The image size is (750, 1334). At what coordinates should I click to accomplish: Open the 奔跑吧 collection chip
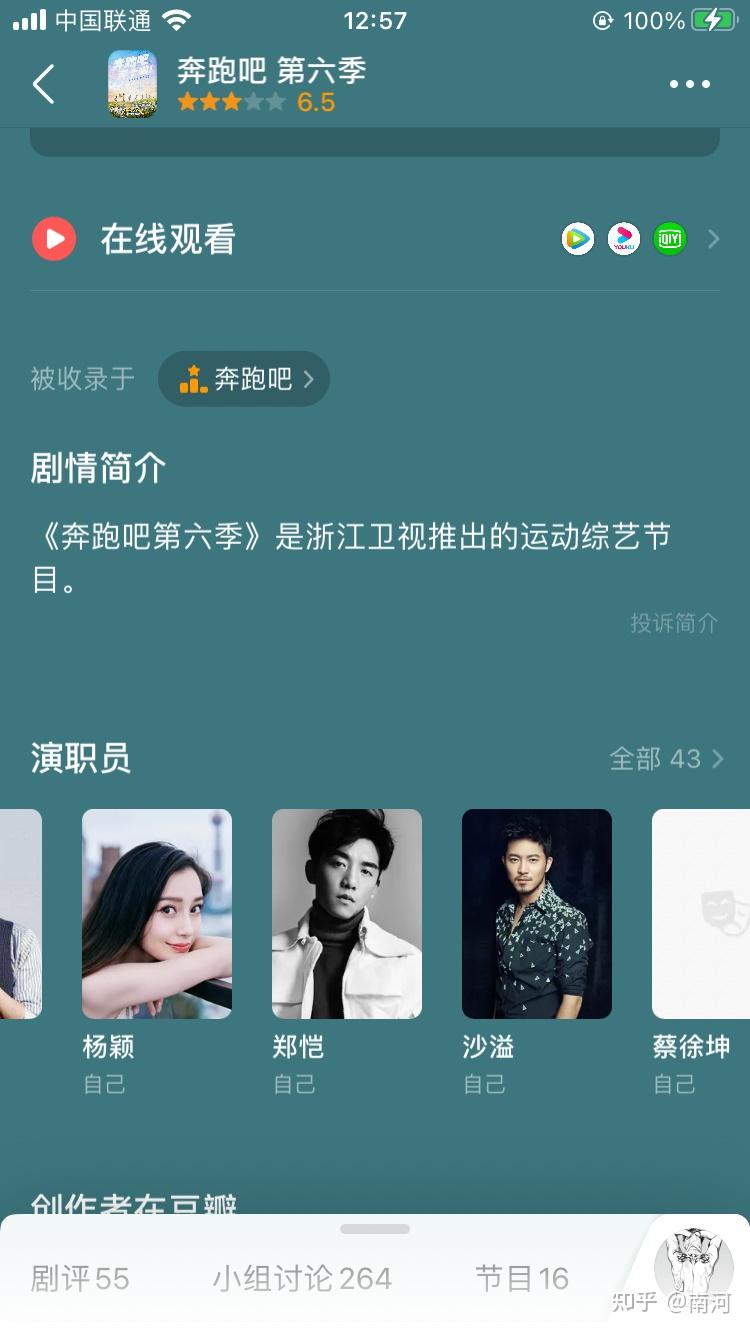[244, 379]
